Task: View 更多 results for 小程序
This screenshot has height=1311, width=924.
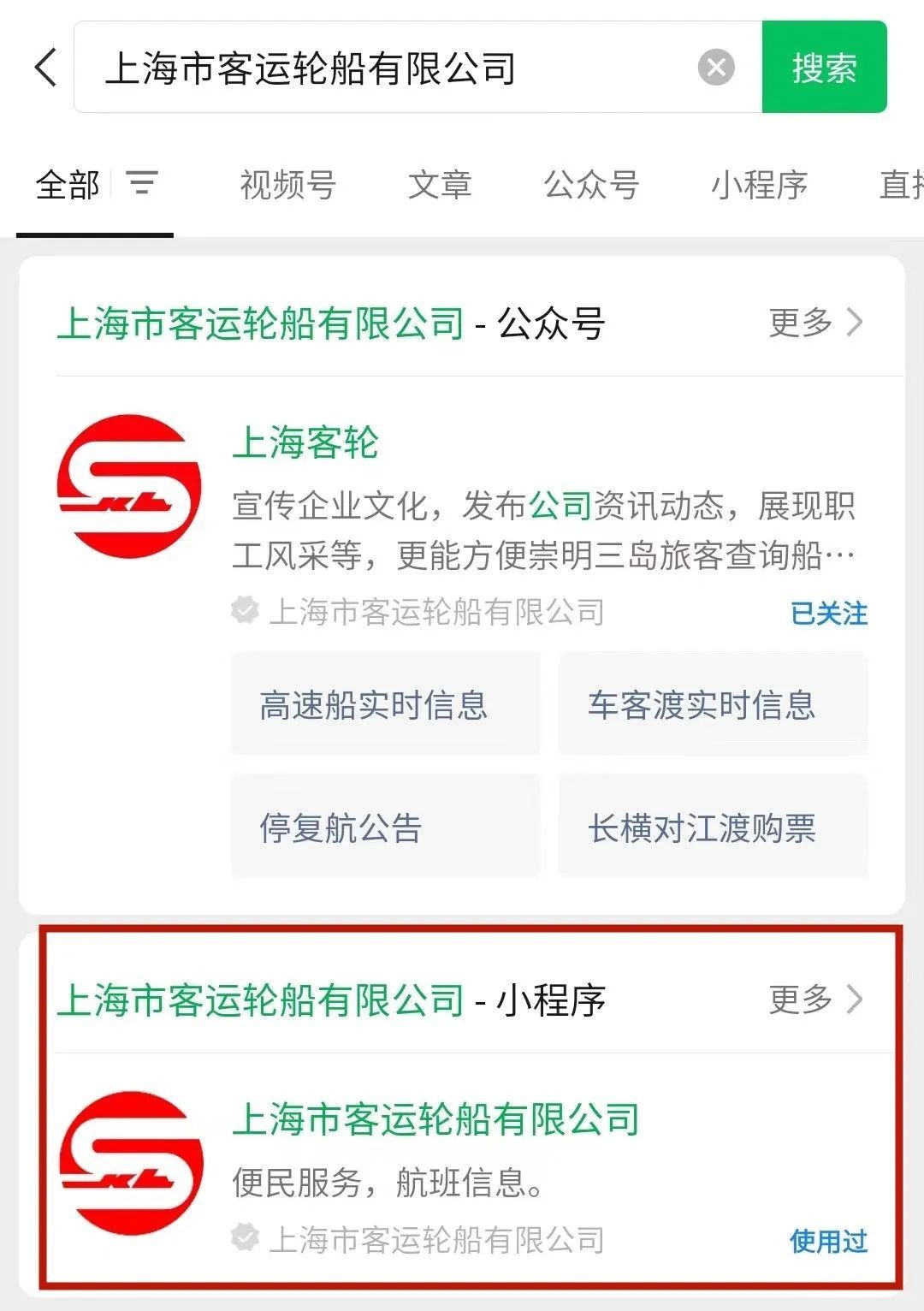Action: tap(815, 999)
